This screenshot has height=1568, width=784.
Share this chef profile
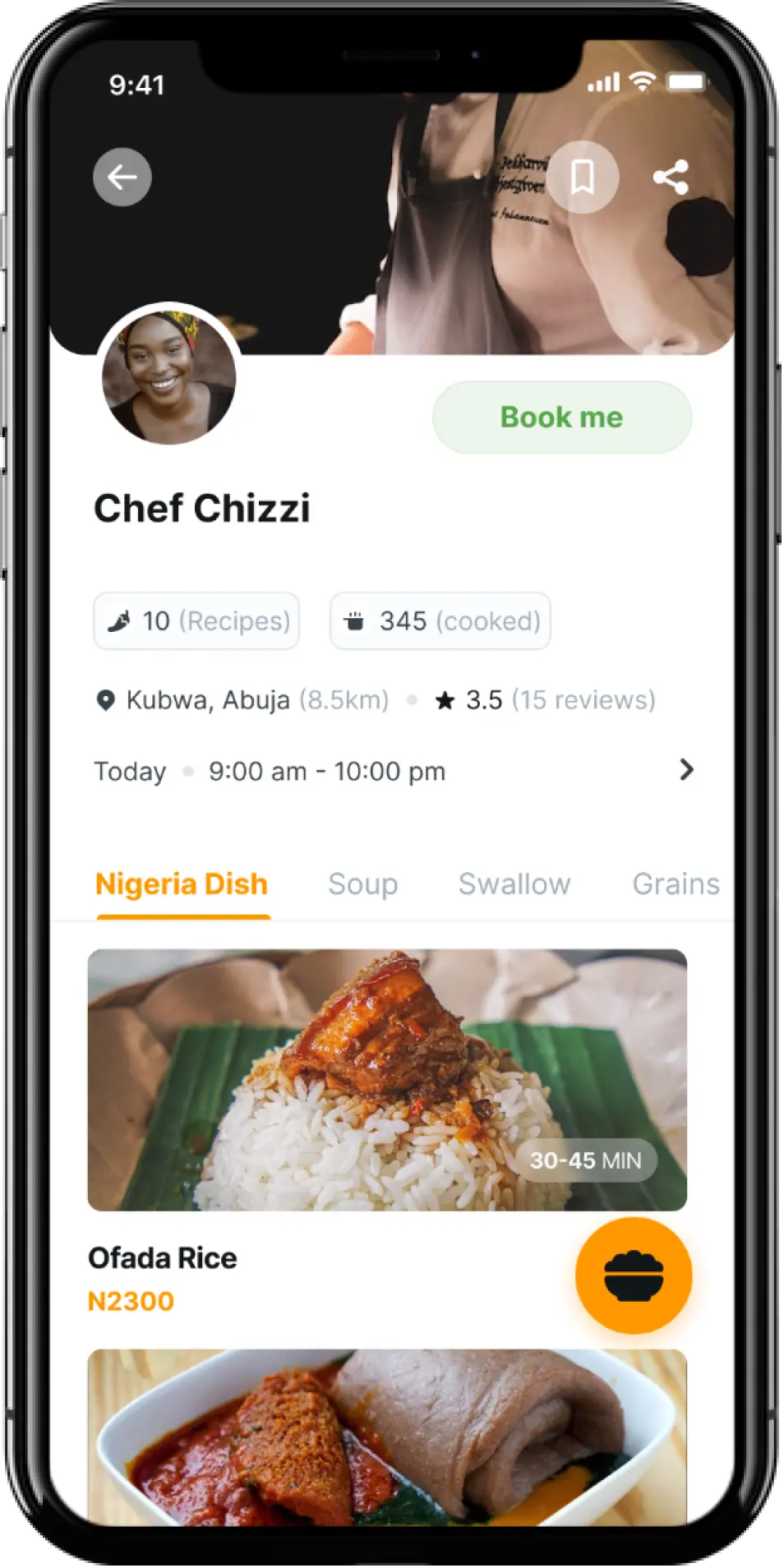pos(671,177)
